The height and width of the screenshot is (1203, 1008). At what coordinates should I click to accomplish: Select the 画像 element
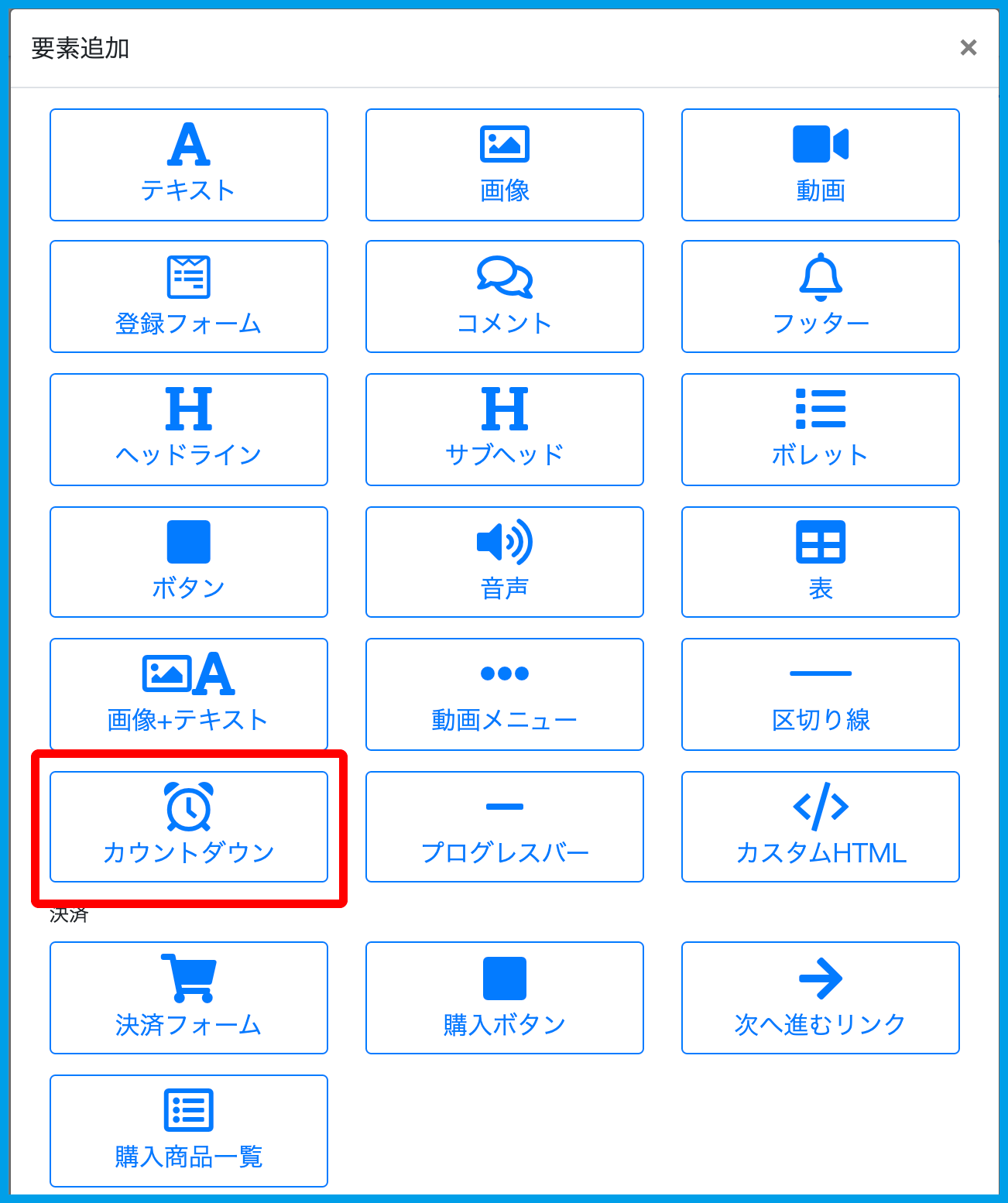point(505,165)
